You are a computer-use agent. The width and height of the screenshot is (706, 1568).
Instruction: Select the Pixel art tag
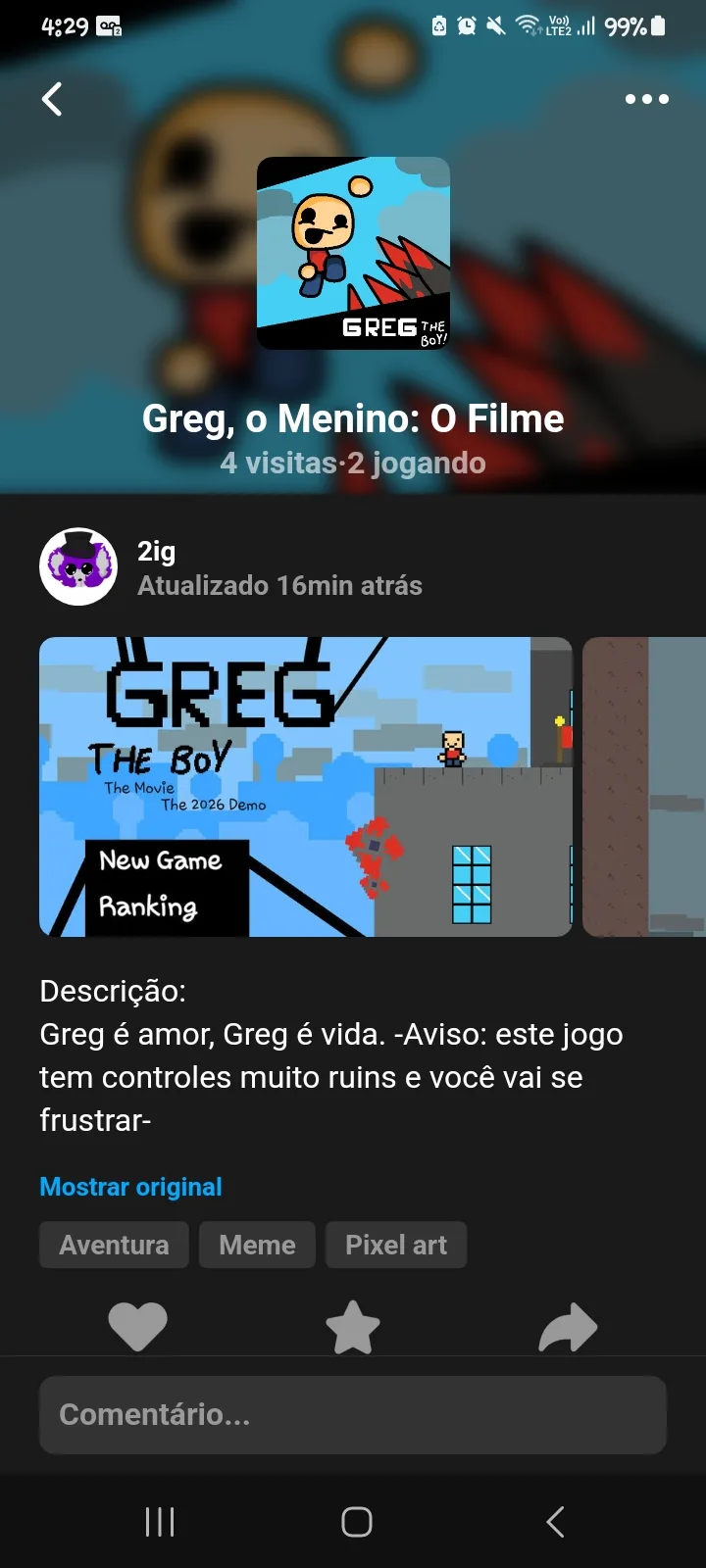pyautogui.click(x=396, y=1245)
